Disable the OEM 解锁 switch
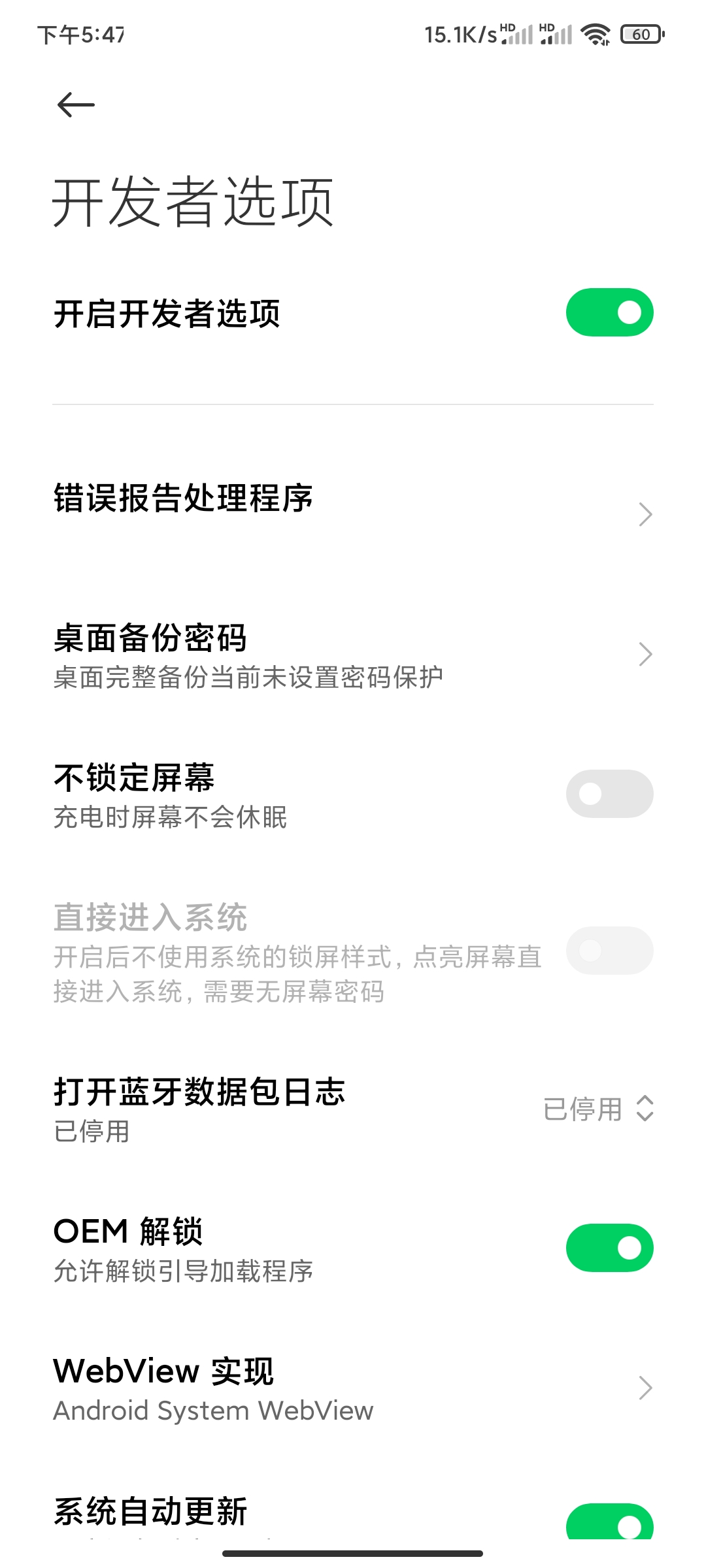The width and height of the screenshot is (706, 1568). pyautogui.click(x=609, y=1248)
